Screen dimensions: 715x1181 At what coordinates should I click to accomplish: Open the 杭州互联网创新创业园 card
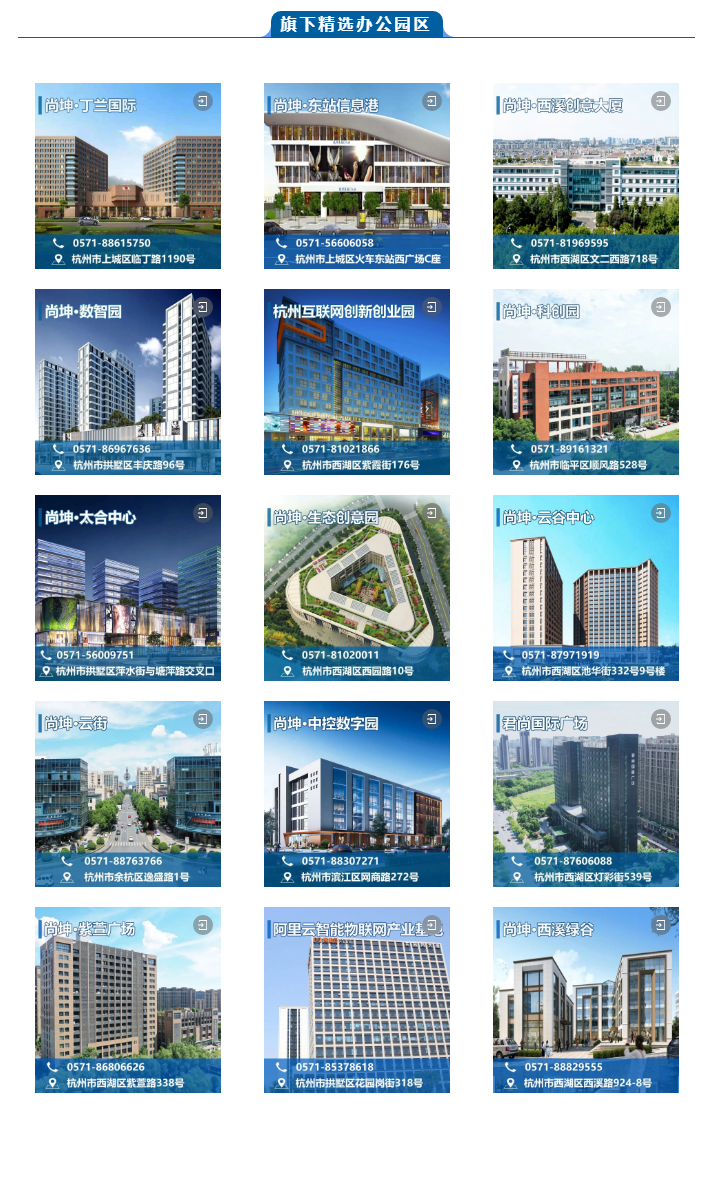357,382
